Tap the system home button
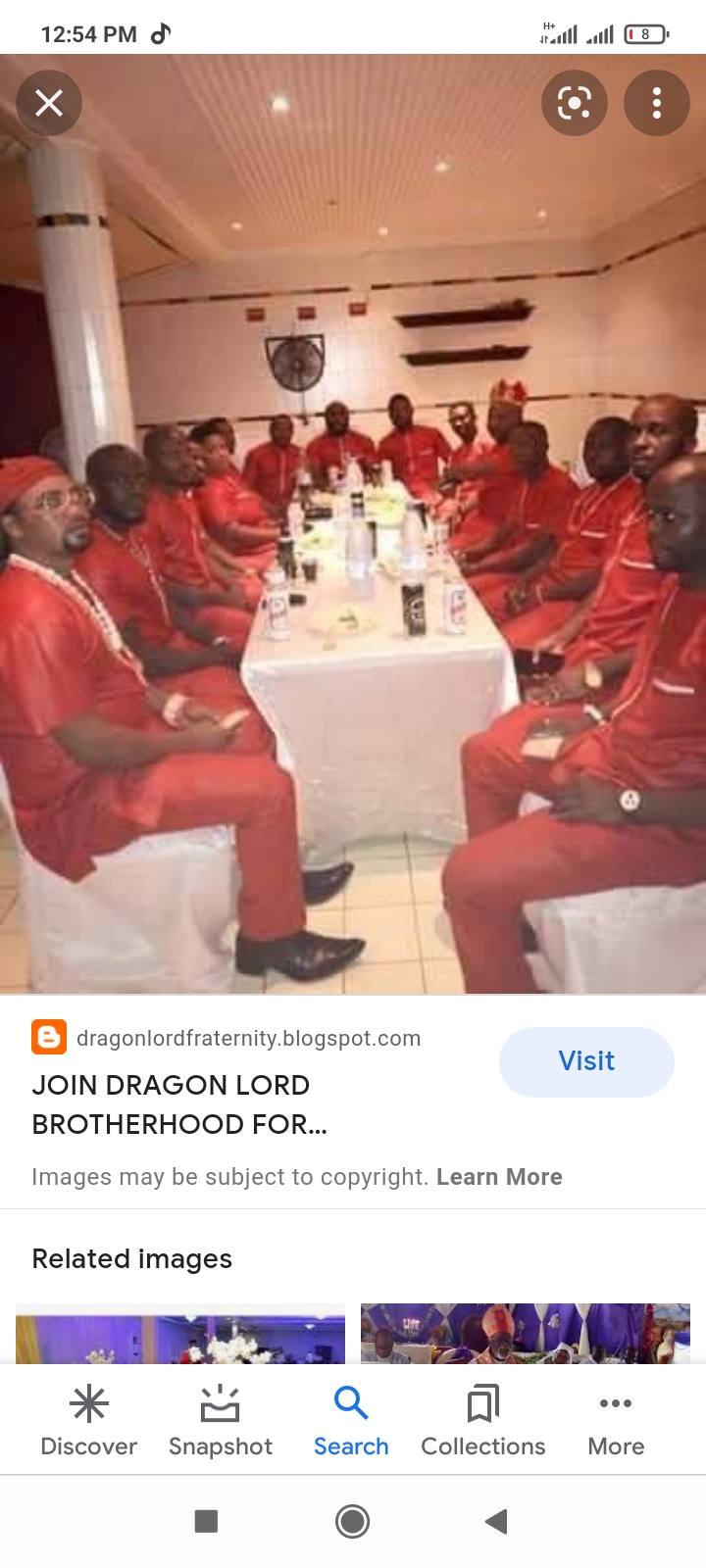The height and width of the screenshot is (1568, 706). pyautogui.click(x=352, y=1521)
